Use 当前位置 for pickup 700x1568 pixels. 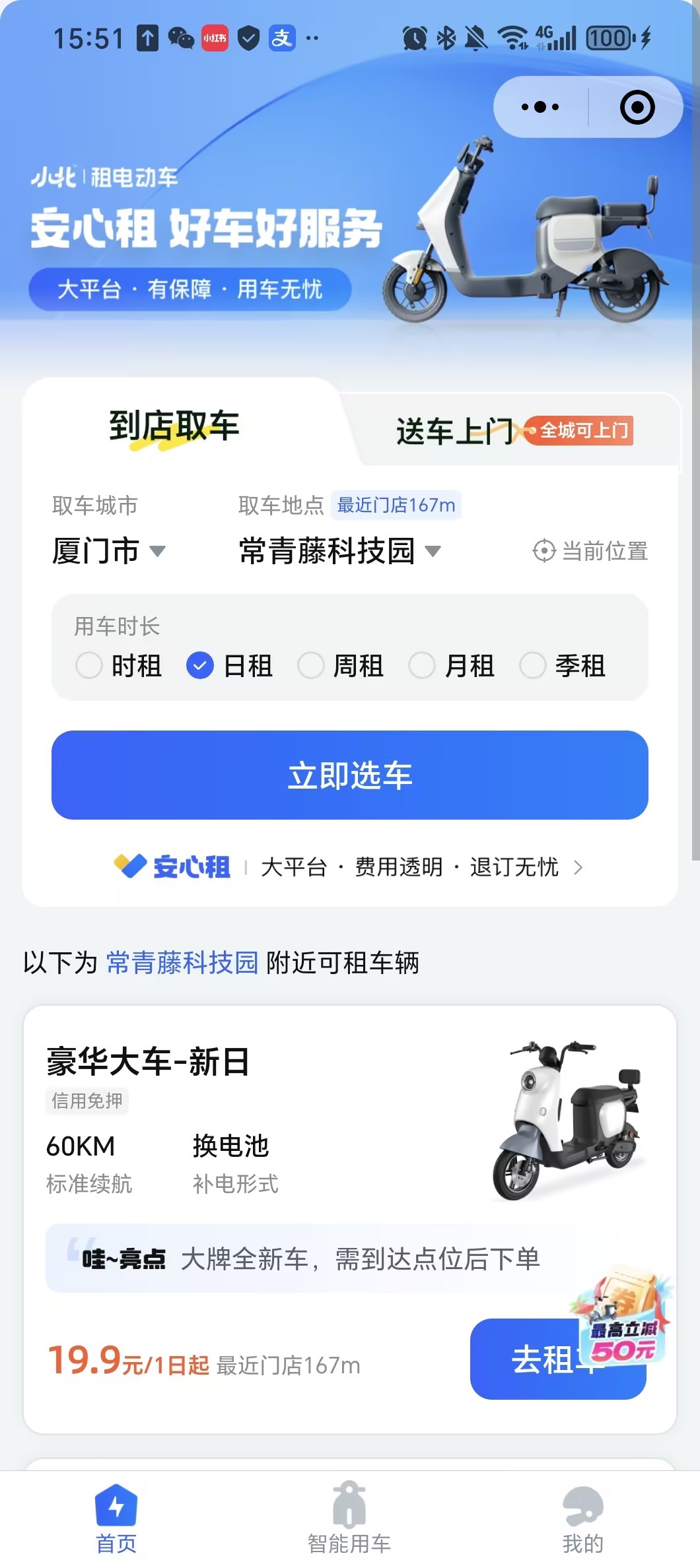pyautogui.click(x=590, y=551)
